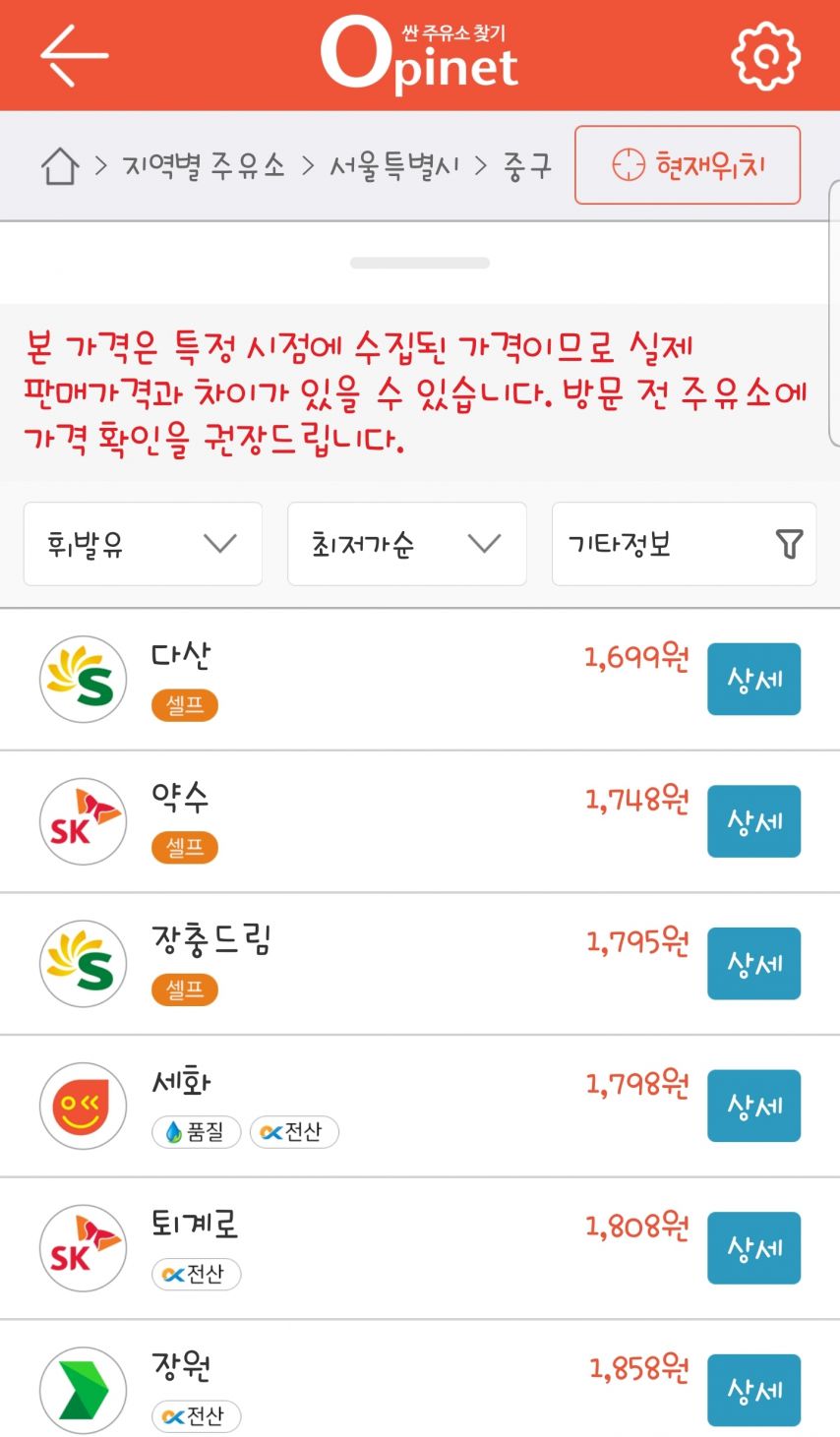840x1437 pixels.
Task: Tap 상세 for 장원 station
Action: [x=753, y=1390]
